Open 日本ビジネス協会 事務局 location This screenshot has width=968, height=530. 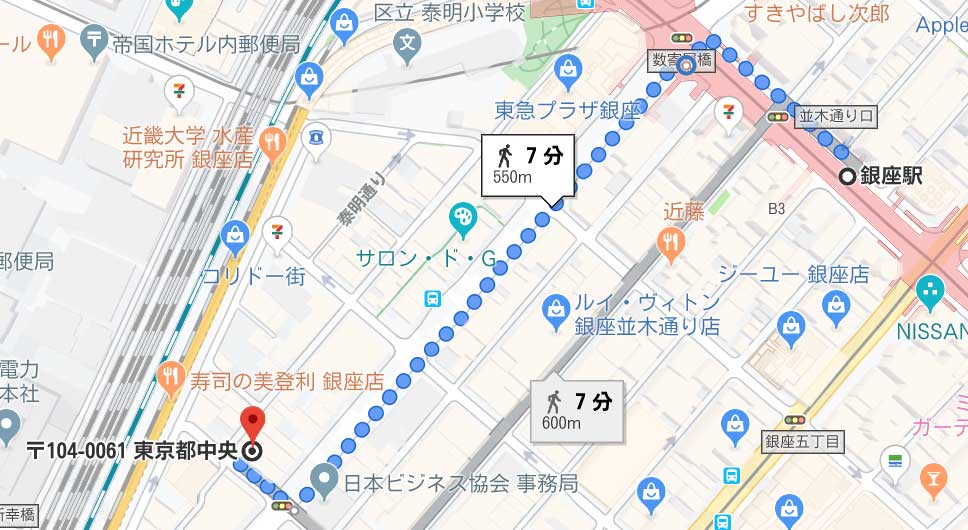click(x=322, y=483)
